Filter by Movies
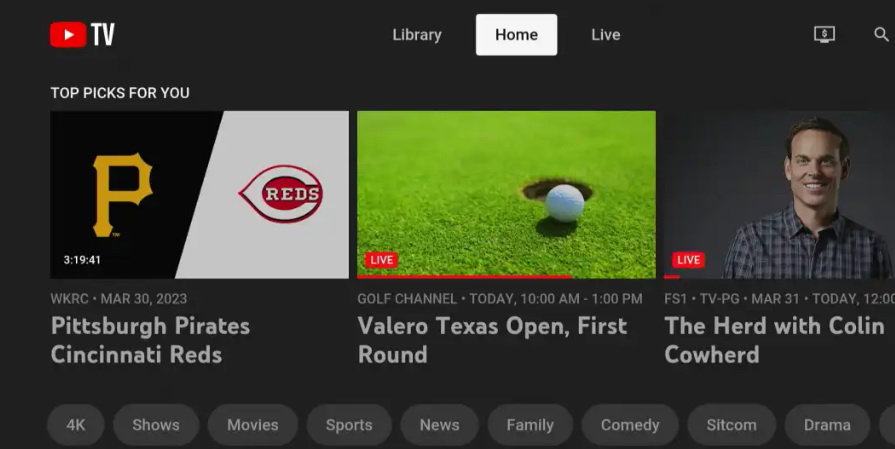The width and height of the screenshot is (895, 449). [x=252, y=425]
